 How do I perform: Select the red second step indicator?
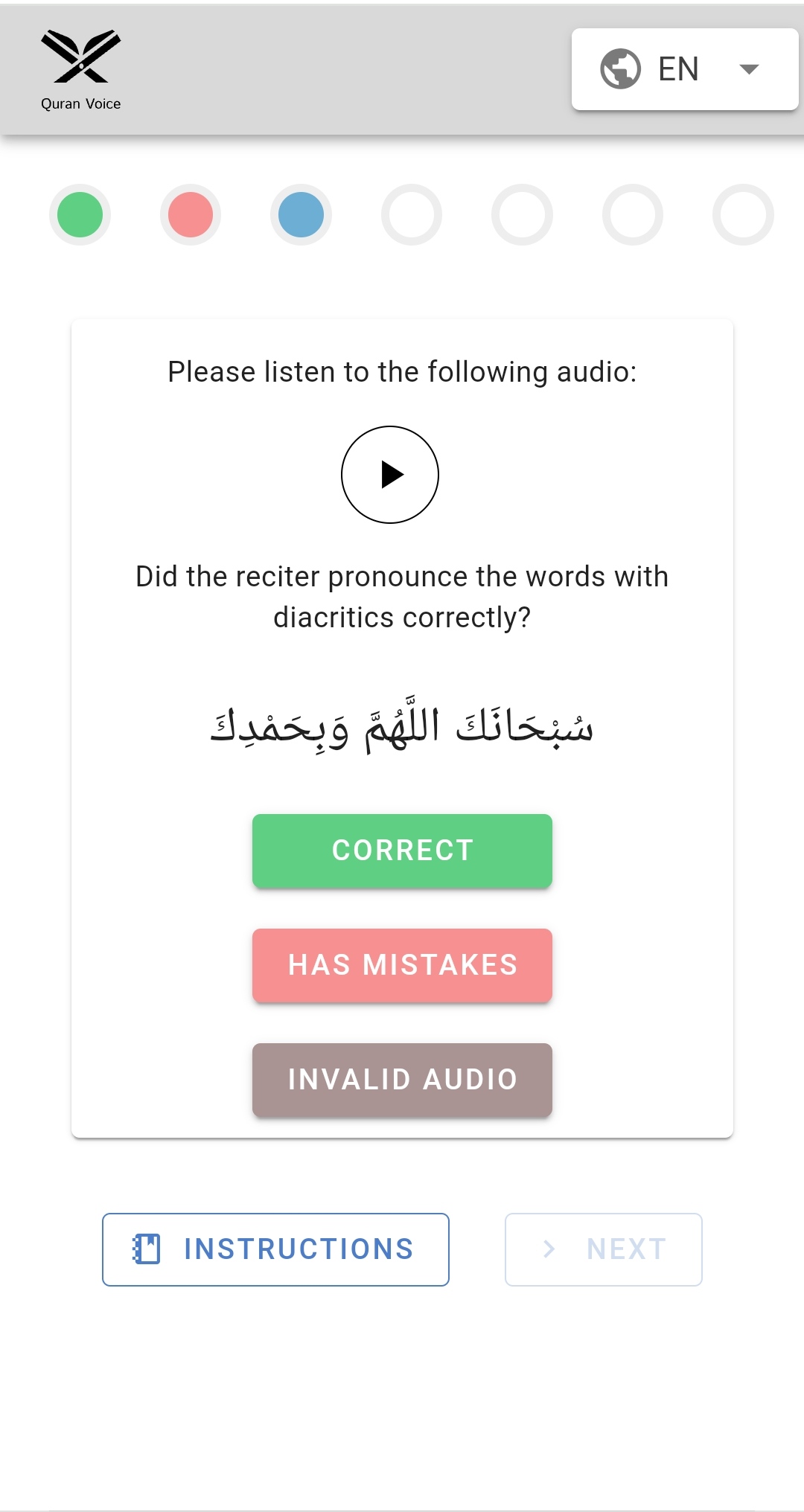point(191,214)
